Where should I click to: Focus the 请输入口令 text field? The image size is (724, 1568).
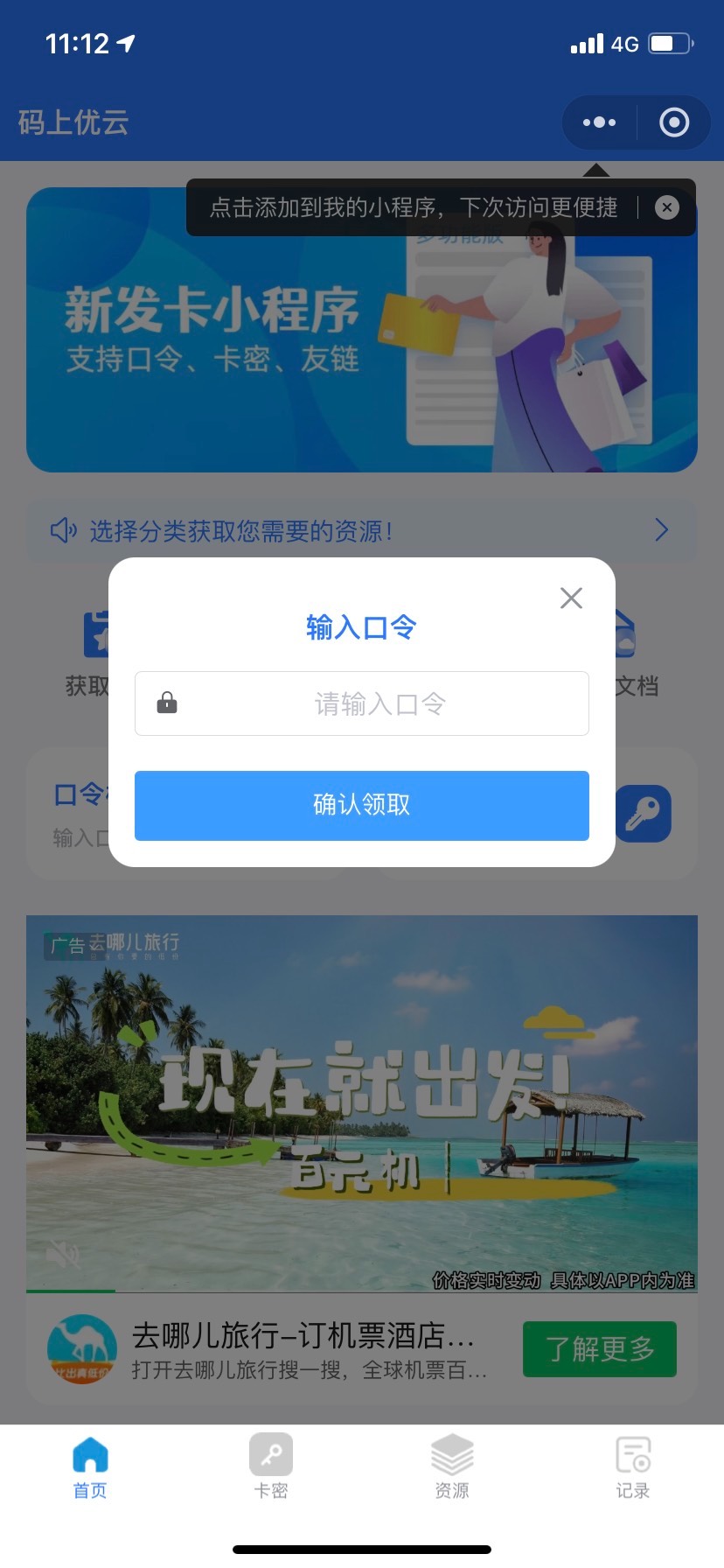[x=379, y=703]
